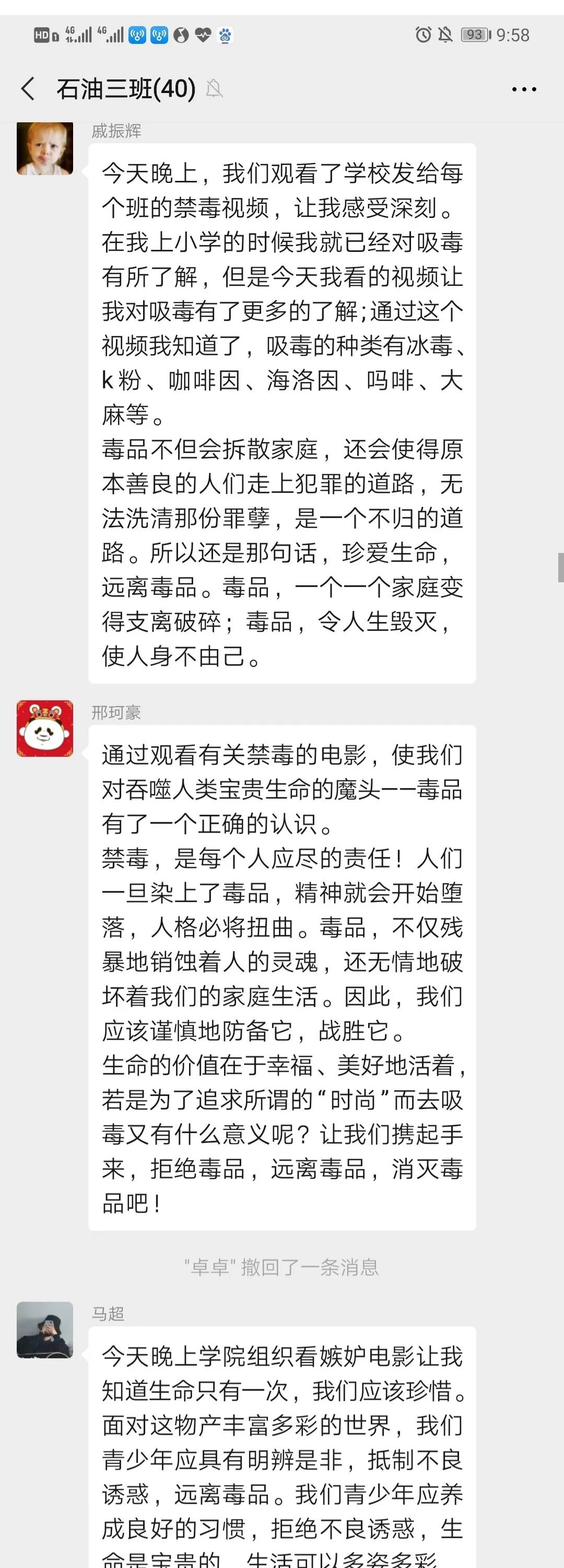This screenshot has width=564, height=1568.
Task: Tap 邢珂豪's panda avatar
Action: tap(45, 729)
